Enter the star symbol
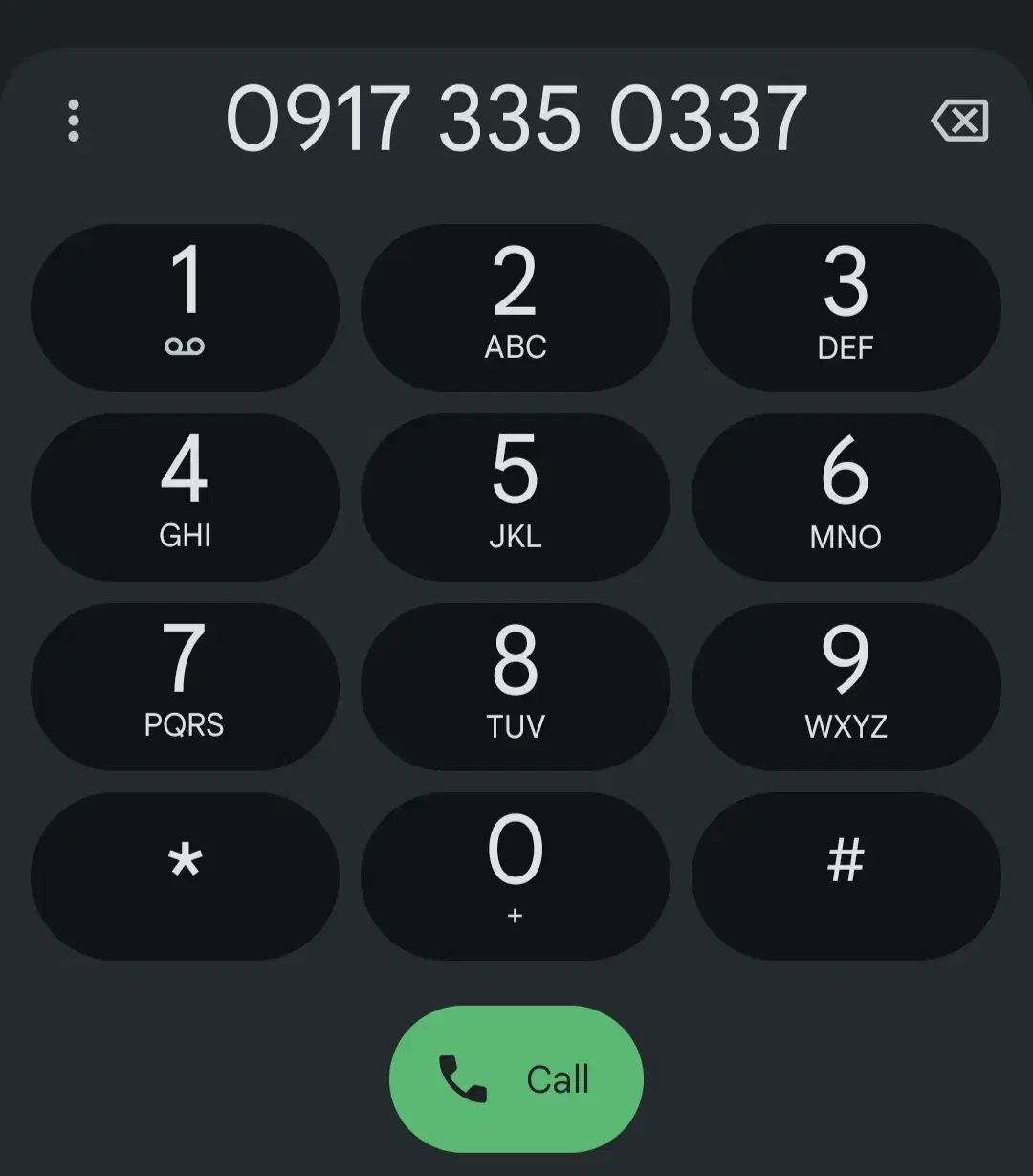 (185, 875)
